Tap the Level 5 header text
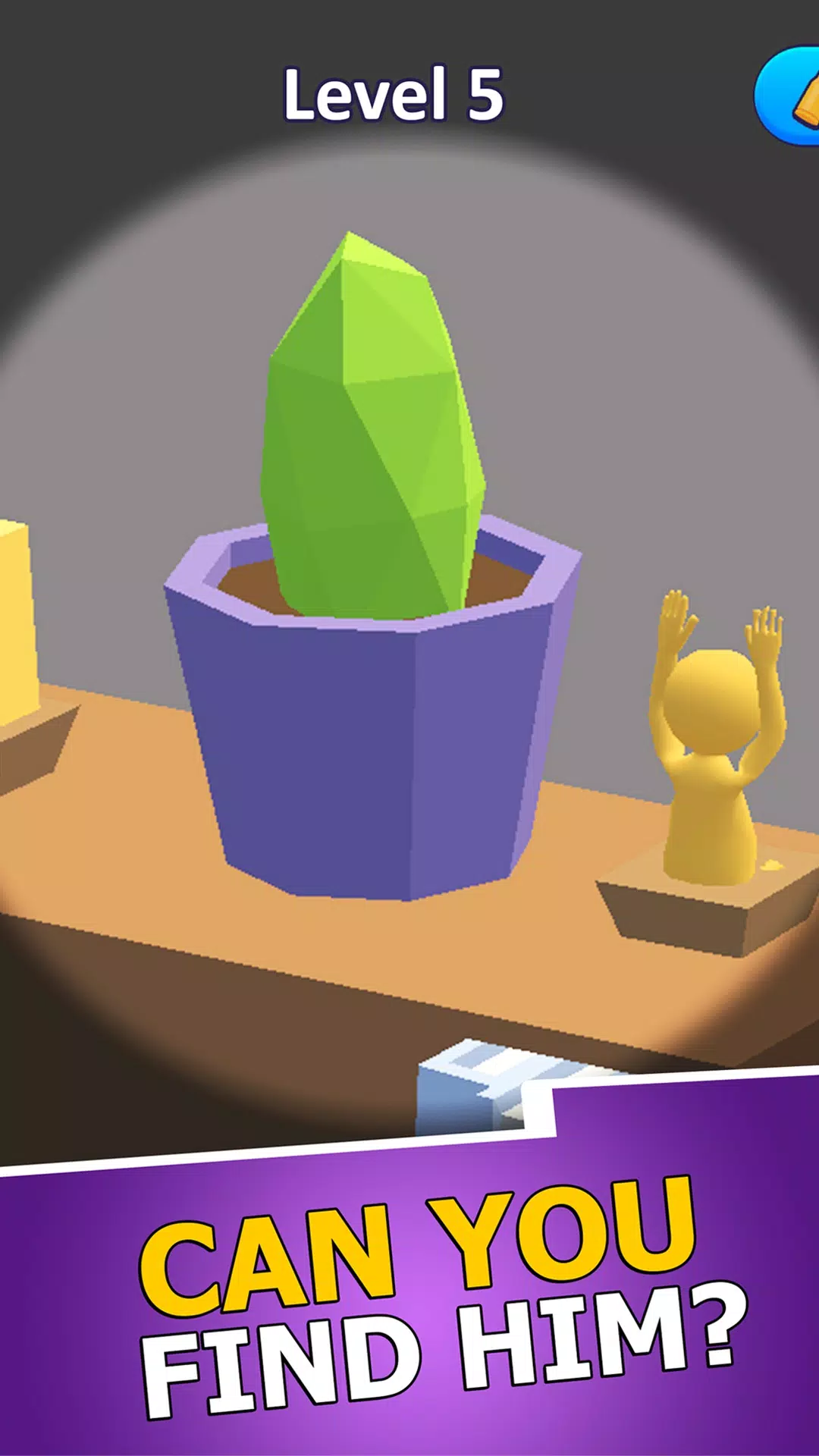The width and height of the screenshot is (819, 1456). (394, 95)
